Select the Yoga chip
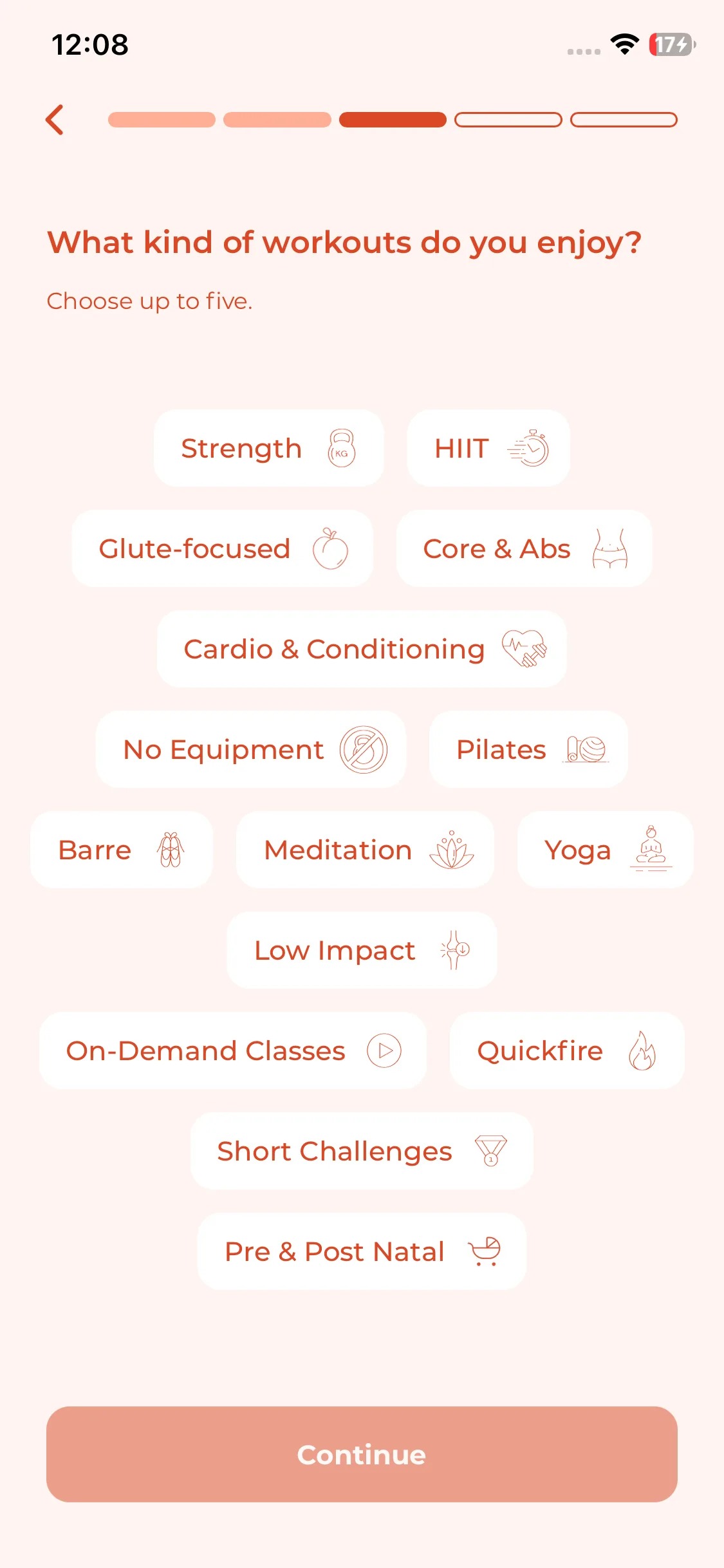The image size is (724, 1568). 606,850
